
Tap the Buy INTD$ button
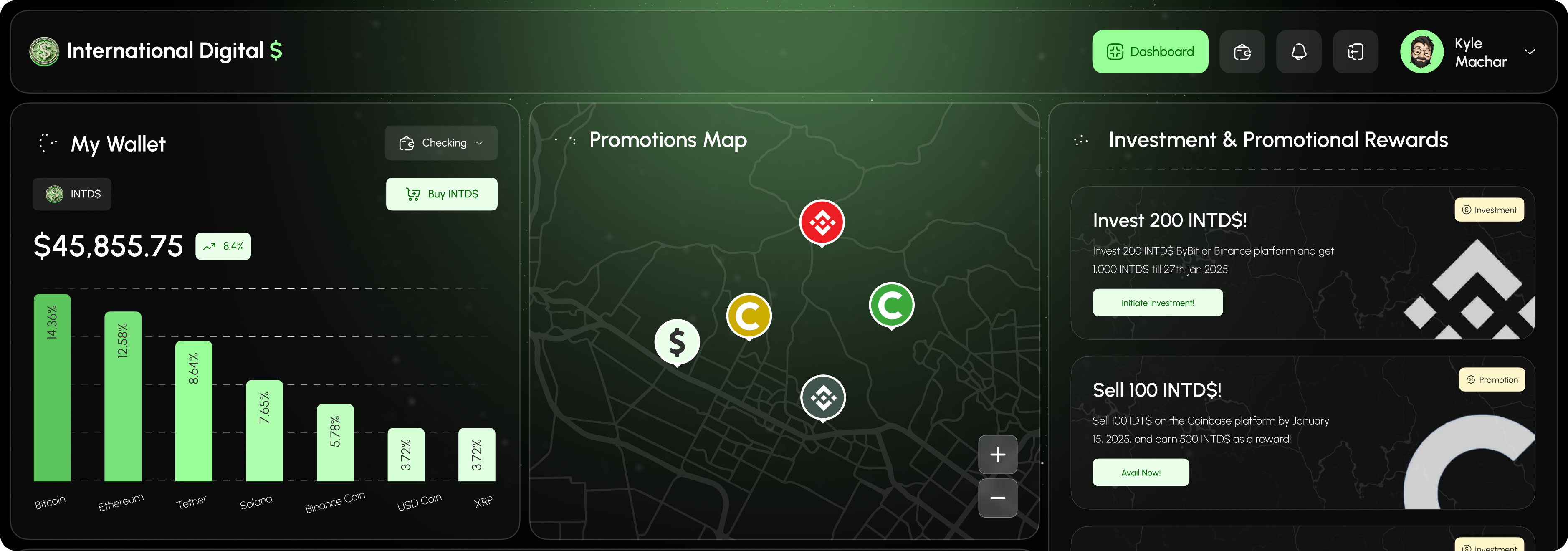pyautogui.click(x=441, y=194)
